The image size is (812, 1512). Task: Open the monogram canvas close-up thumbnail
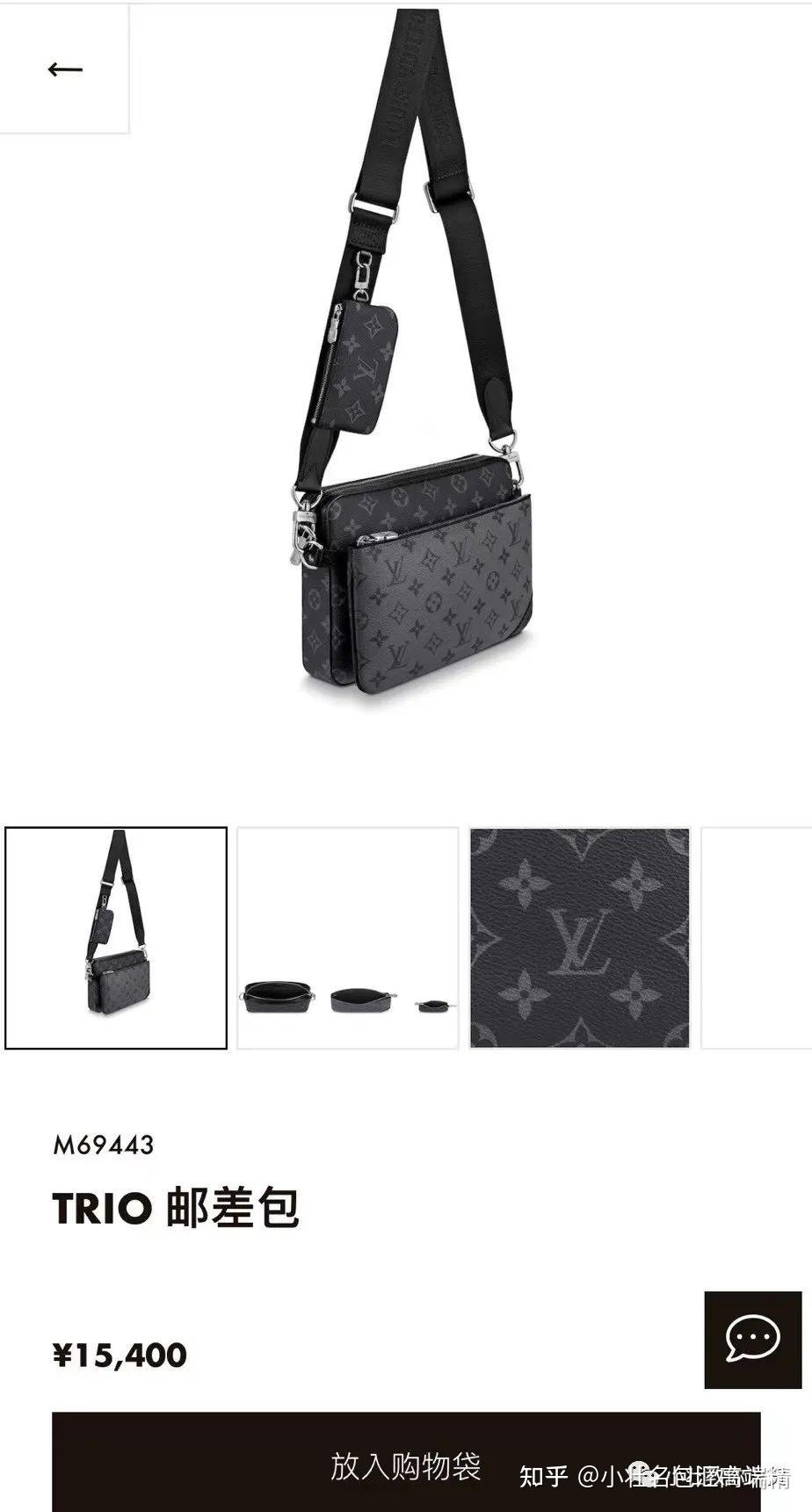pyautogui.click(x=580, y=938)
